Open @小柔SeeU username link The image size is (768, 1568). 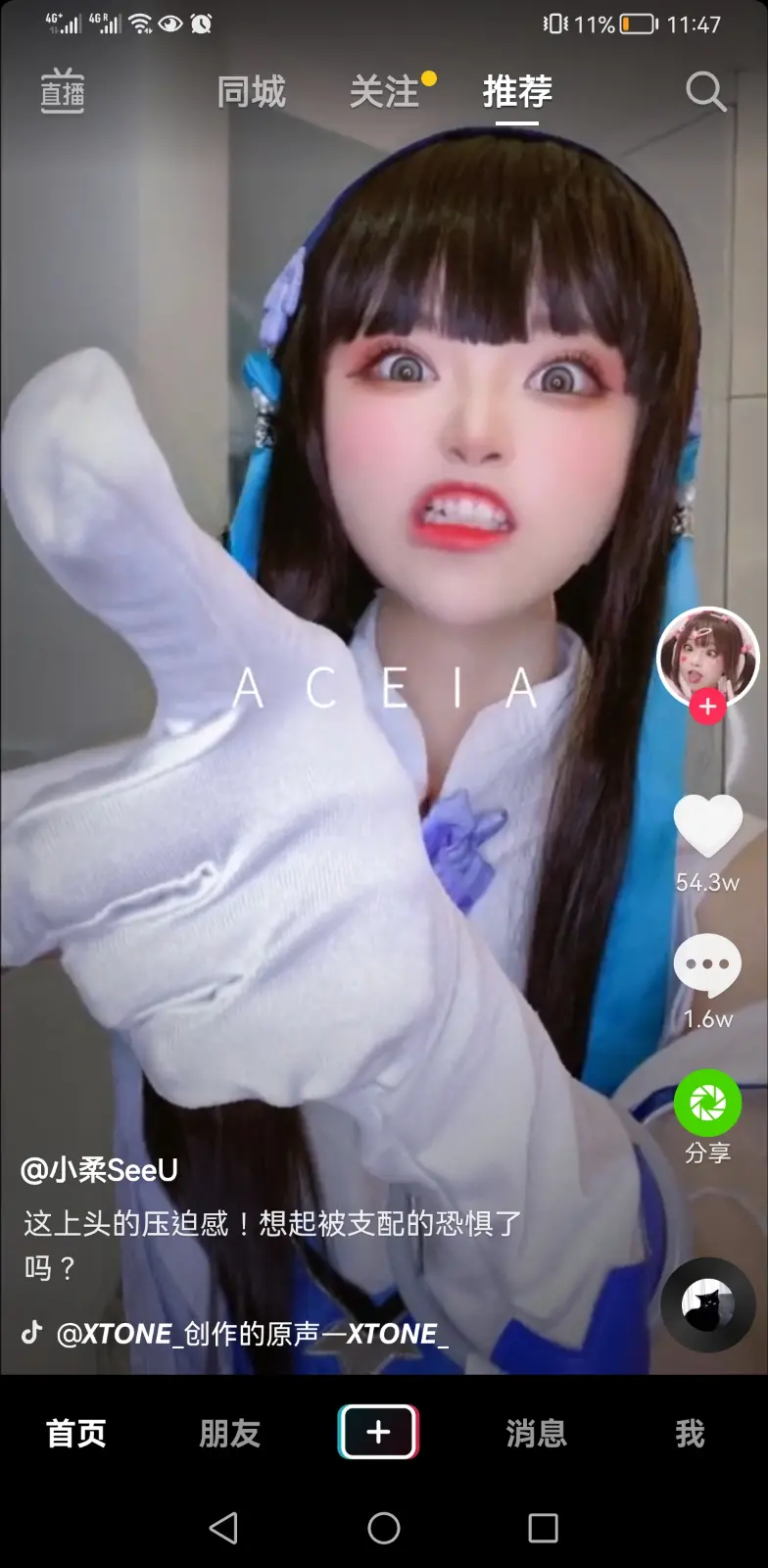[x=99, y=1170]
